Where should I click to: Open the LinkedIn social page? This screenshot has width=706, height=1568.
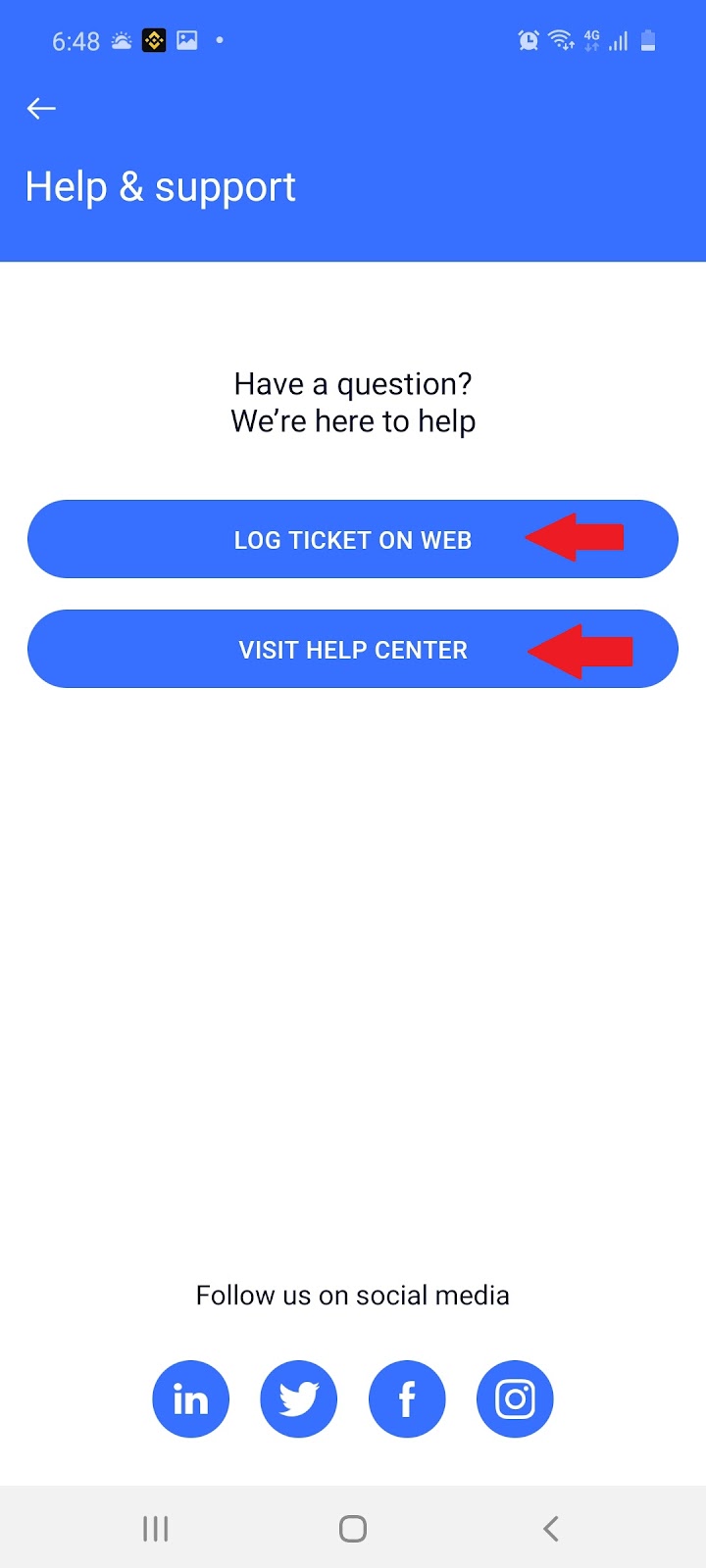191,1399
